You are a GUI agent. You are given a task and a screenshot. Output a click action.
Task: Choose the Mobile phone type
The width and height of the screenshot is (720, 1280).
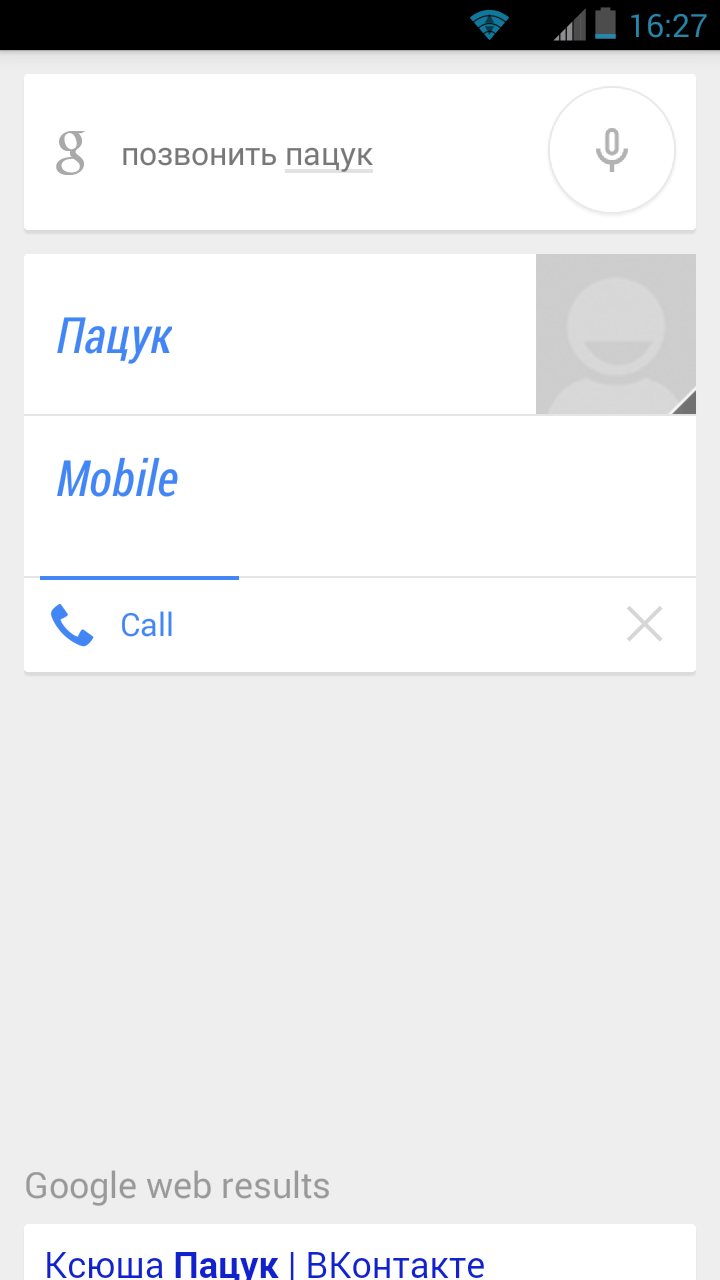coord(117,479)
